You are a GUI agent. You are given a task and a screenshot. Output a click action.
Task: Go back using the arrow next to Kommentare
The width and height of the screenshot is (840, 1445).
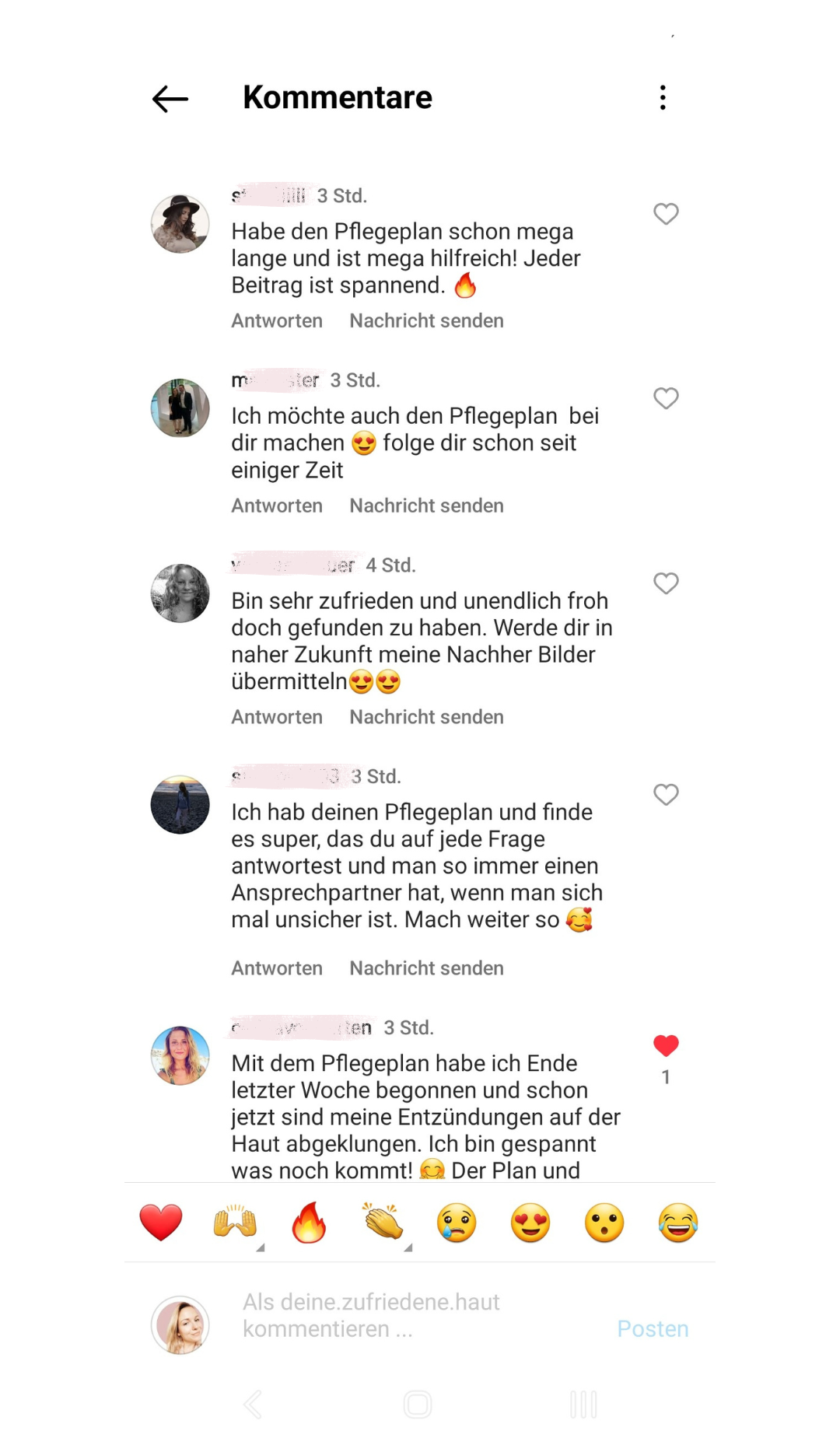coord(170,99)
